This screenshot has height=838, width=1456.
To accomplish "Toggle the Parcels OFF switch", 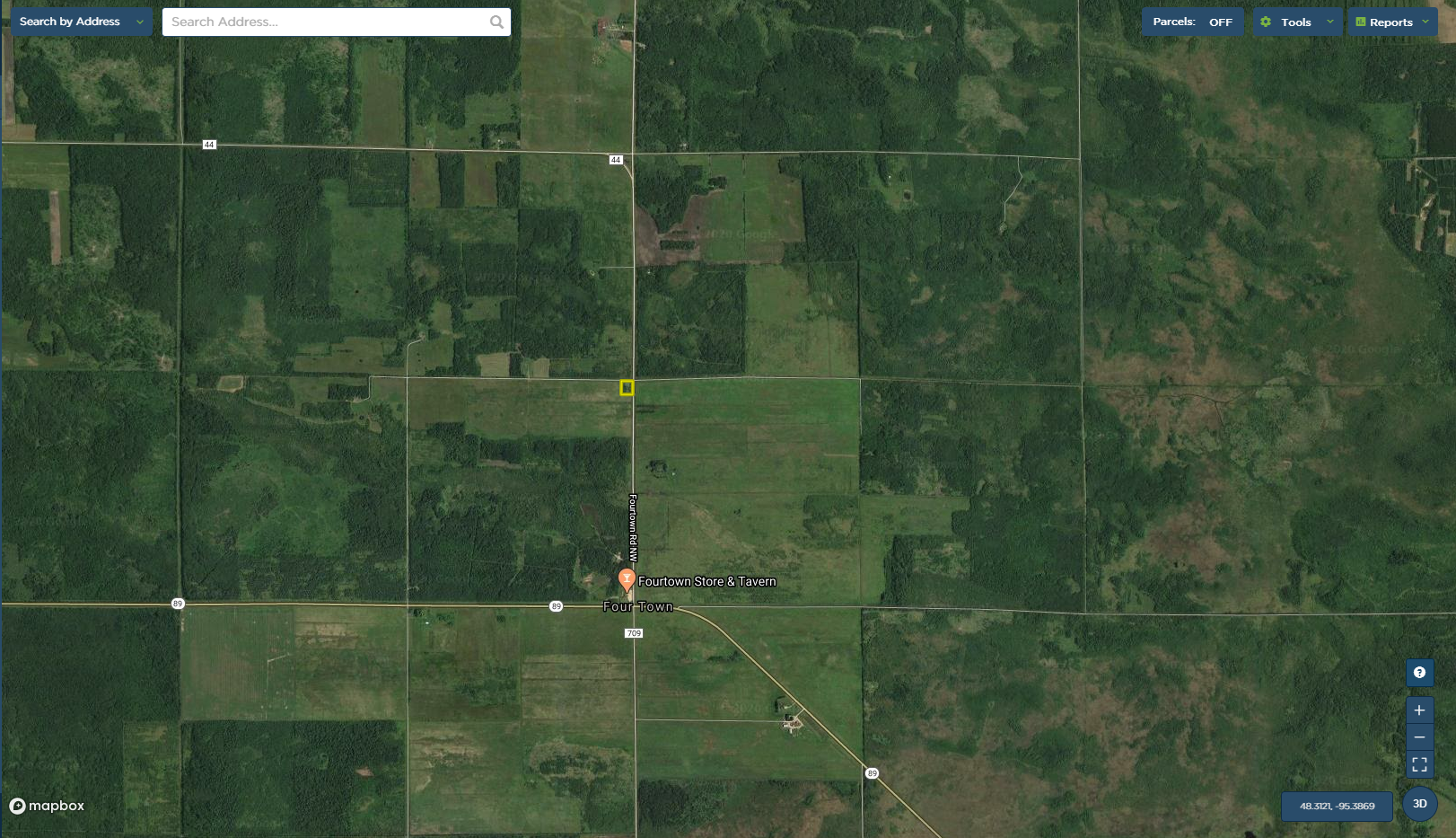I will 1192,22.
